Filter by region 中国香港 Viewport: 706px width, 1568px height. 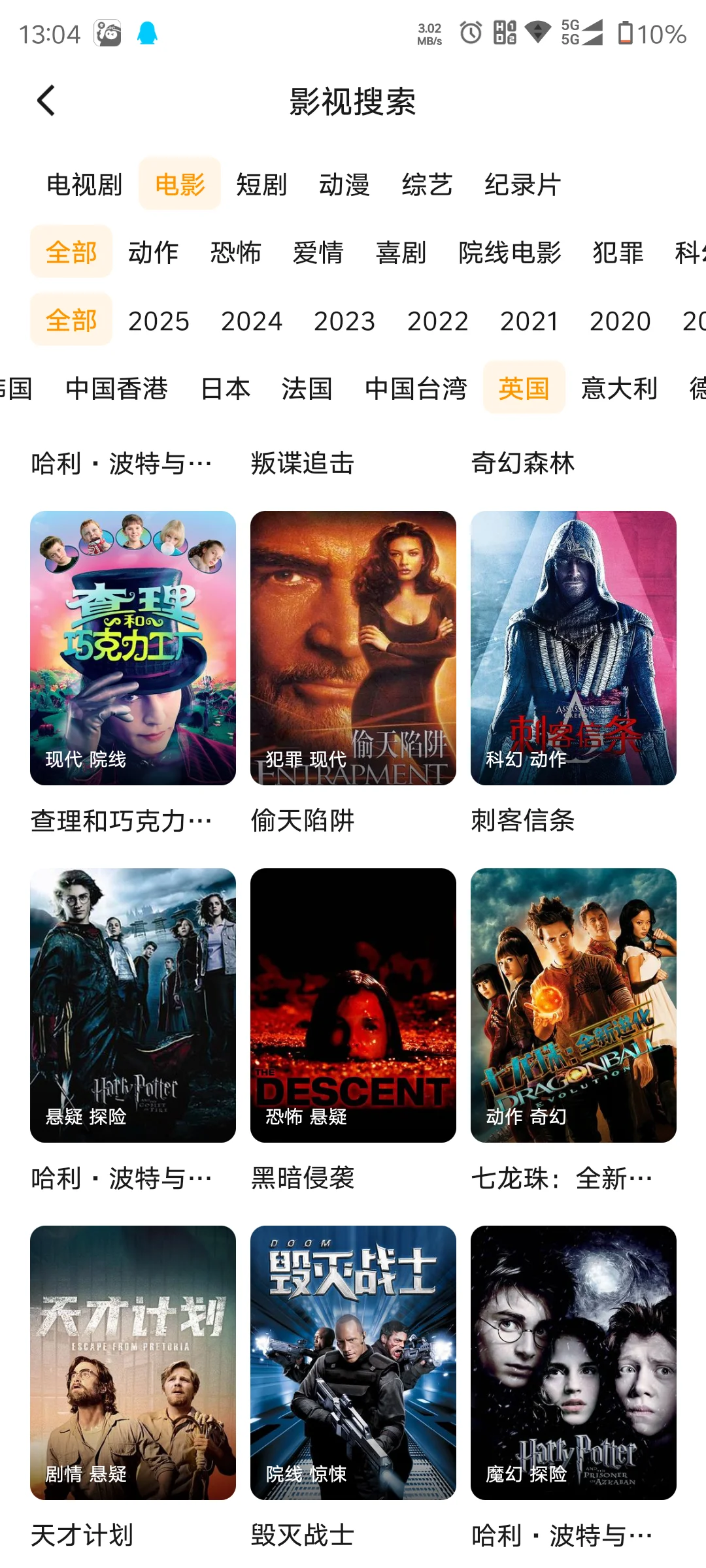tap(116, 388)
